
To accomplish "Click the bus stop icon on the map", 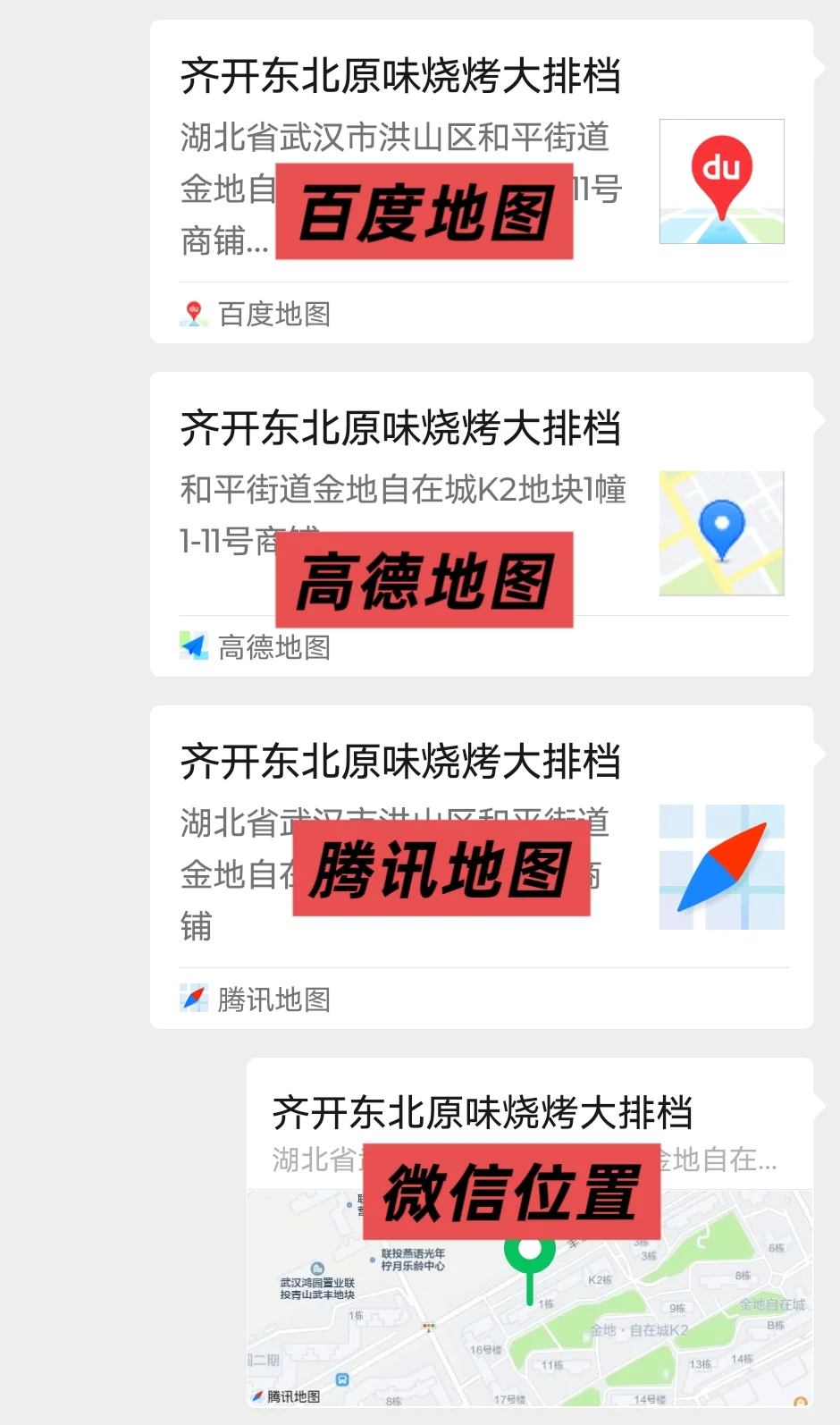I will coord(341,1379).
